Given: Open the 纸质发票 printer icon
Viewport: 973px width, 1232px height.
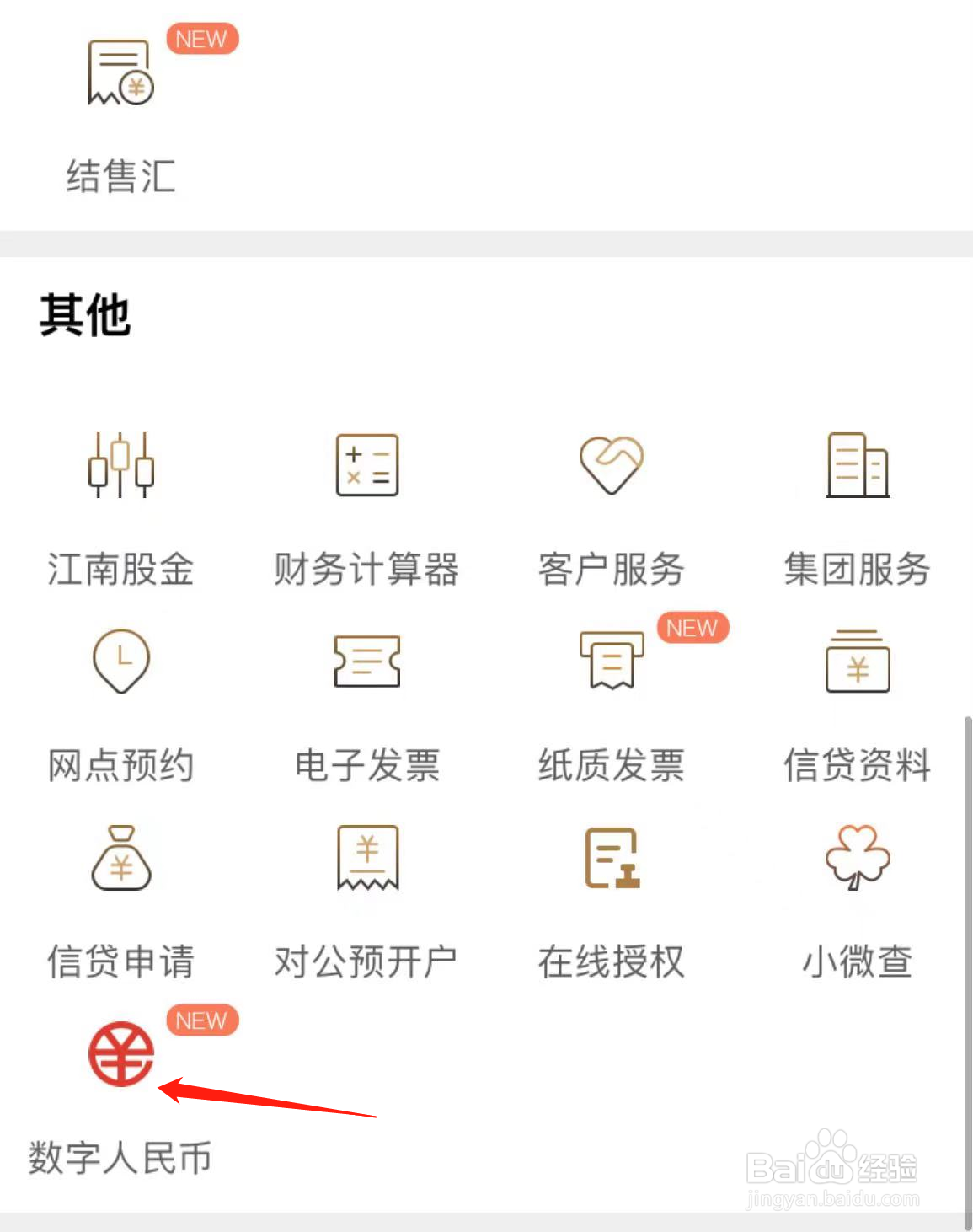Looking at the screenshot, I should 610,663.
